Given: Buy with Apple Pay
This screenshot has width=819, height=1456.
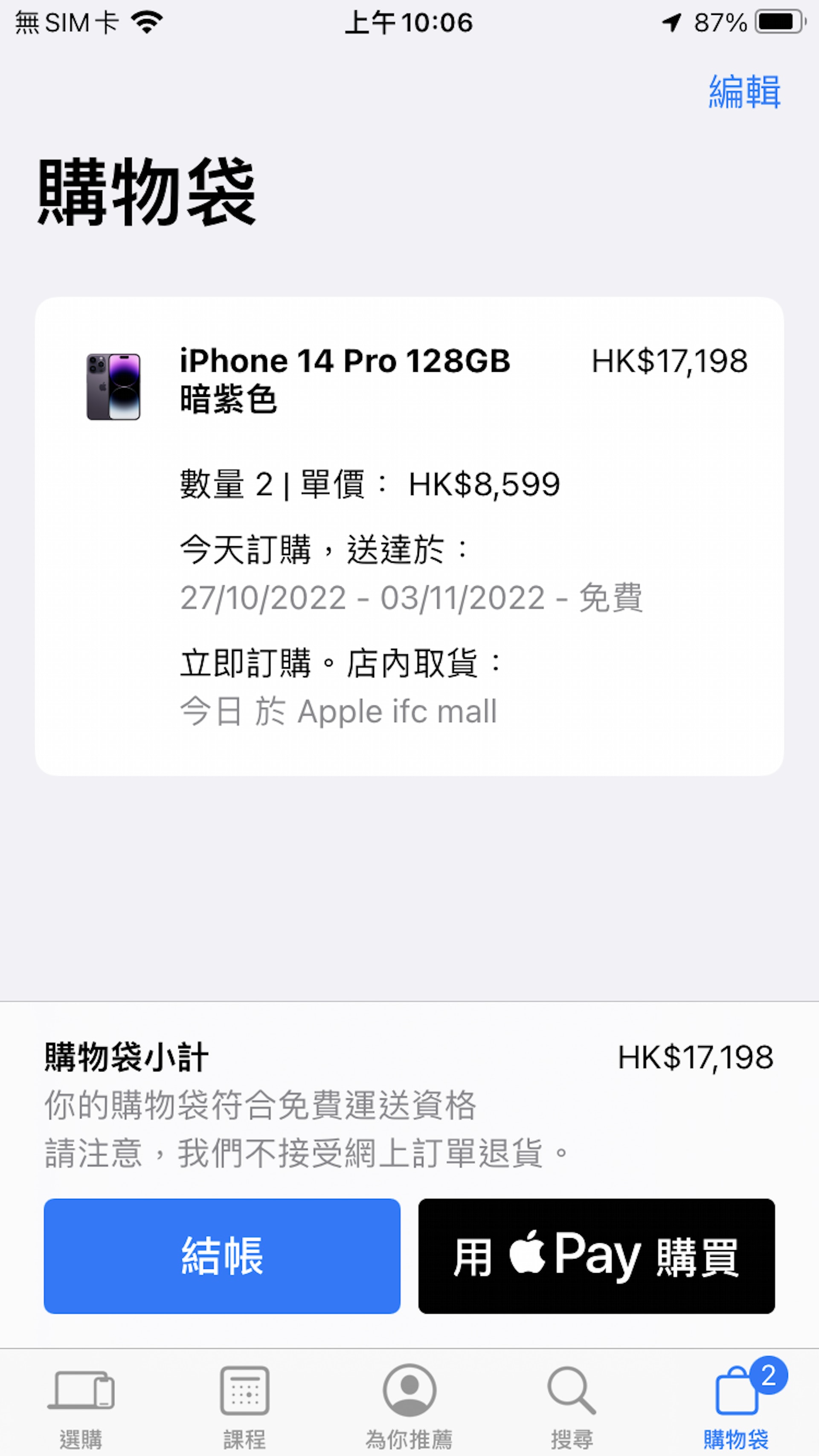Looking at the screenshot, I should click(x=596, y=1256).
